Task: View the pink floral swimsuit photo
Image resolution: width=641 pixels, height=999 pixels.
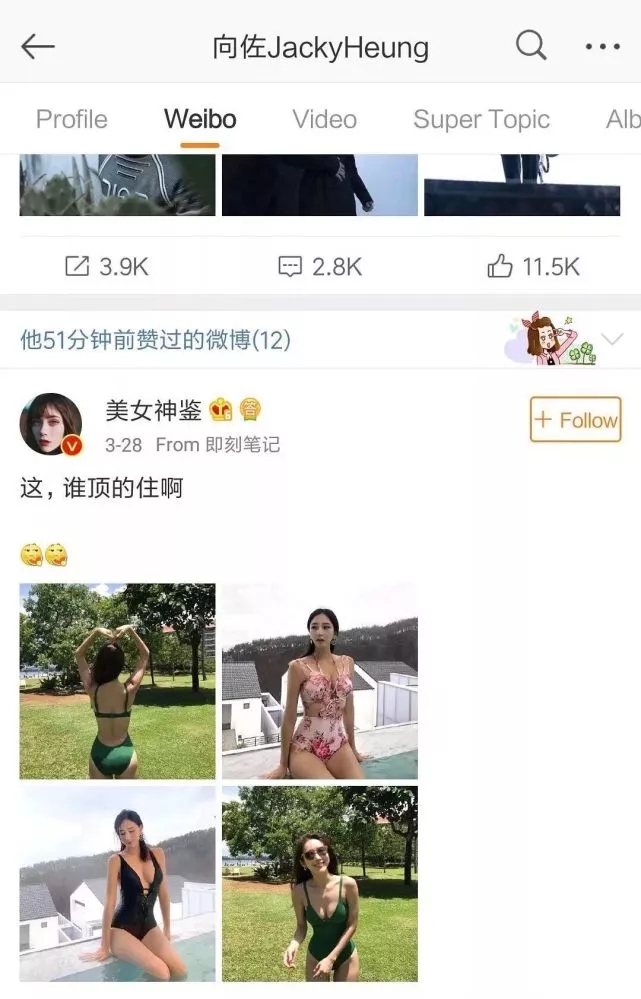Action: [319, 681]
